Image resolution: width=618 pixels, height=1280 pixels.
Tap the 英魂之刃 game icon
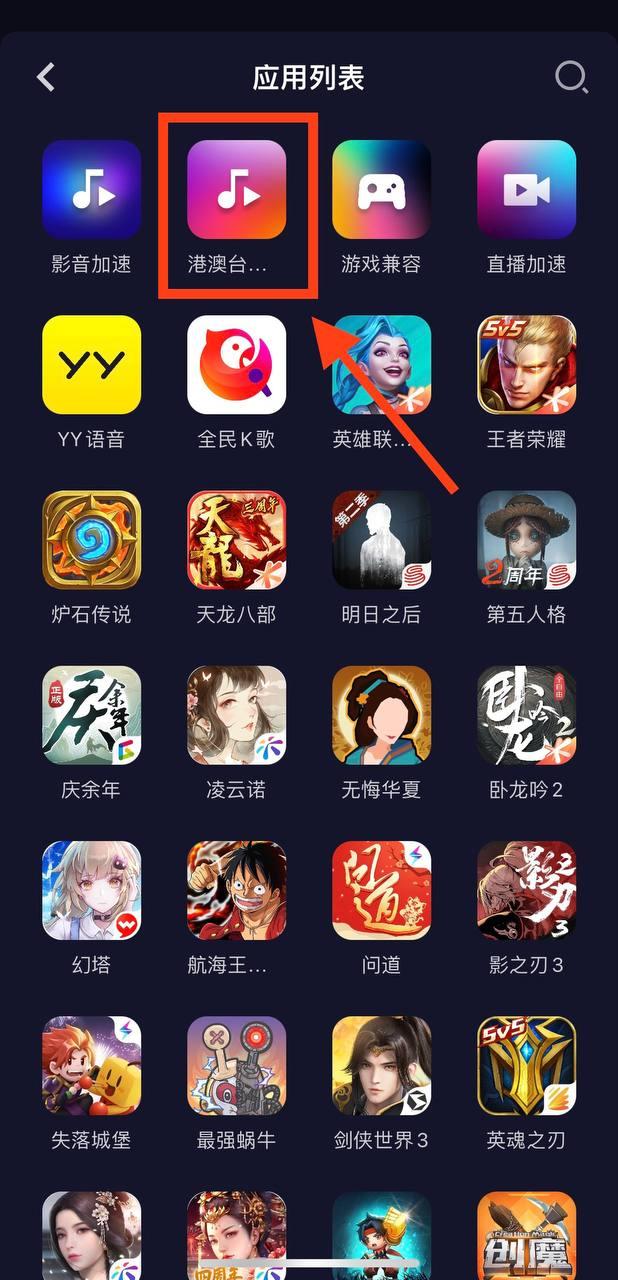(526, 1065)
